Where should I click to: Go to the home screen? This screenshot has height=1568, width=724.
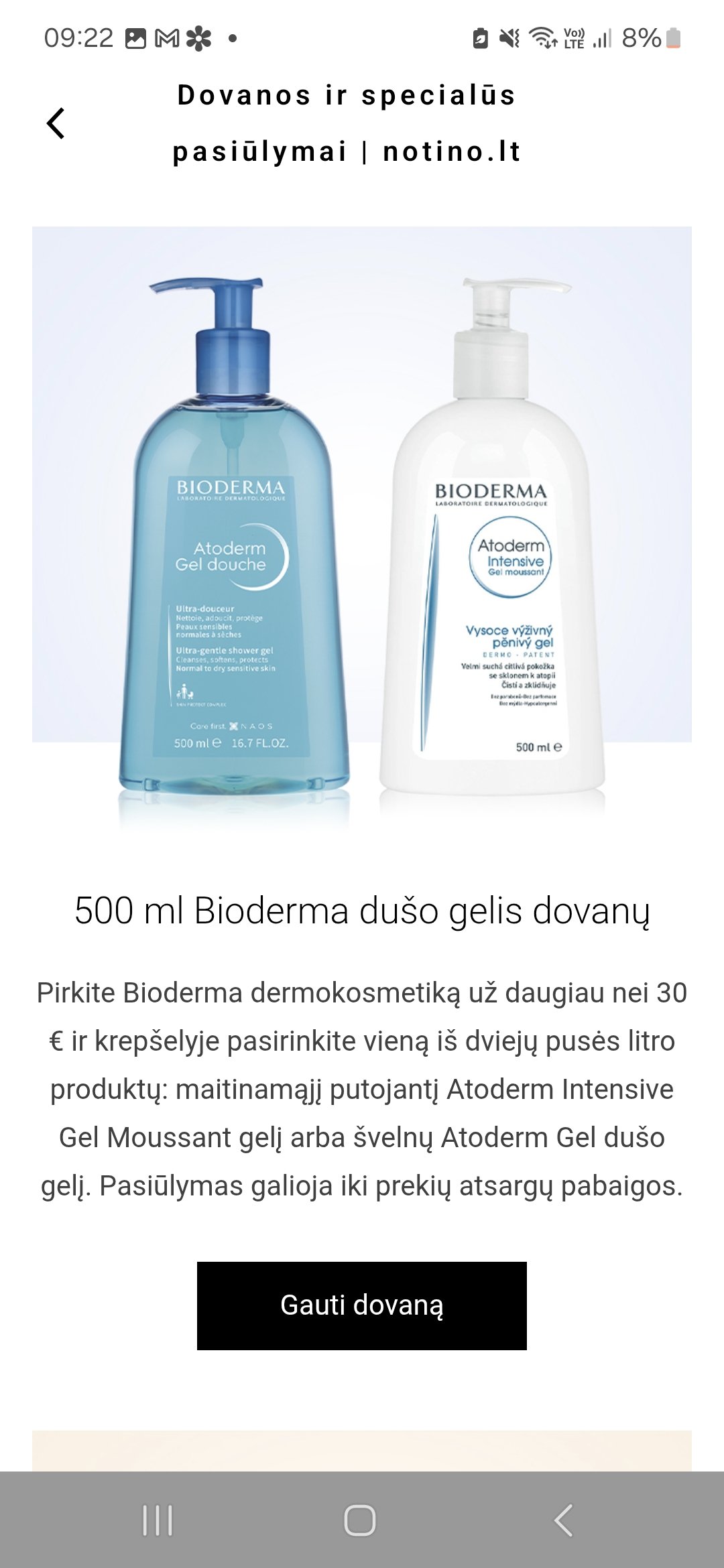[361, 1520]
